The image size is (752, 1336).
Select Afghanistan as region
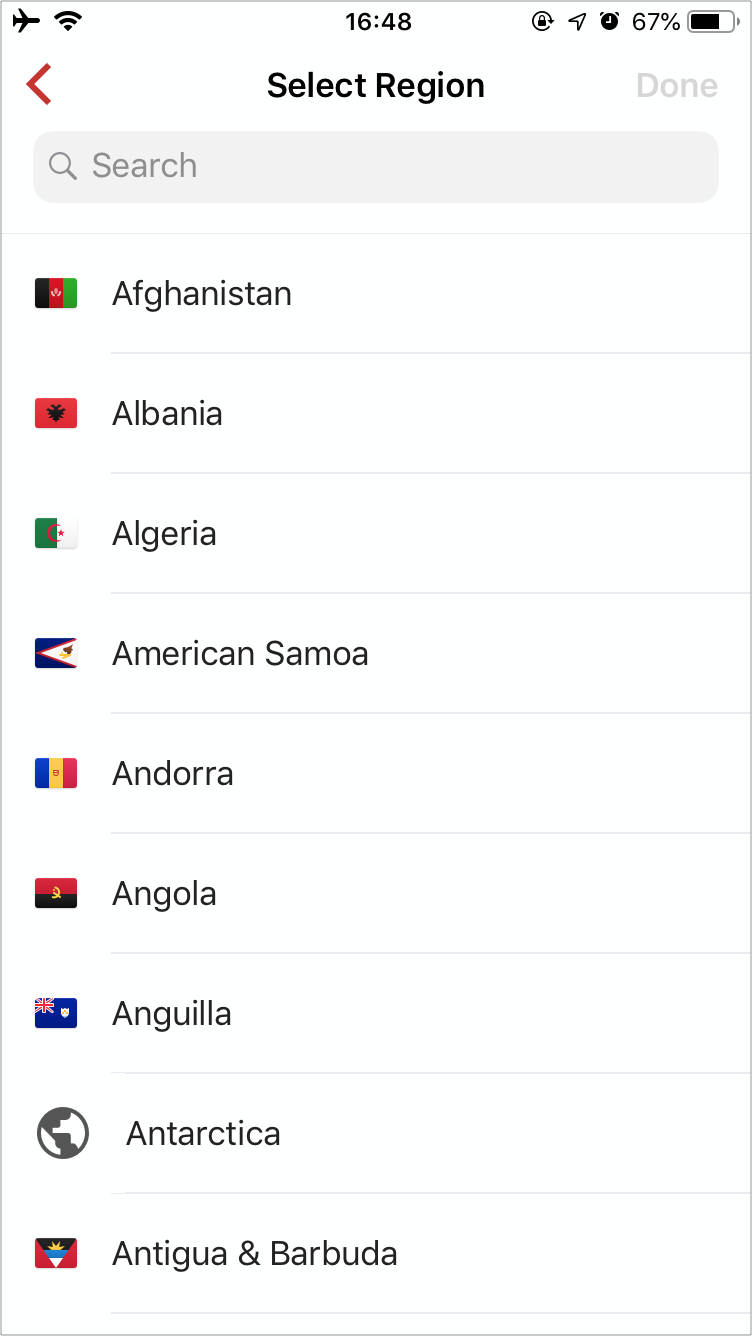point(376,294)
